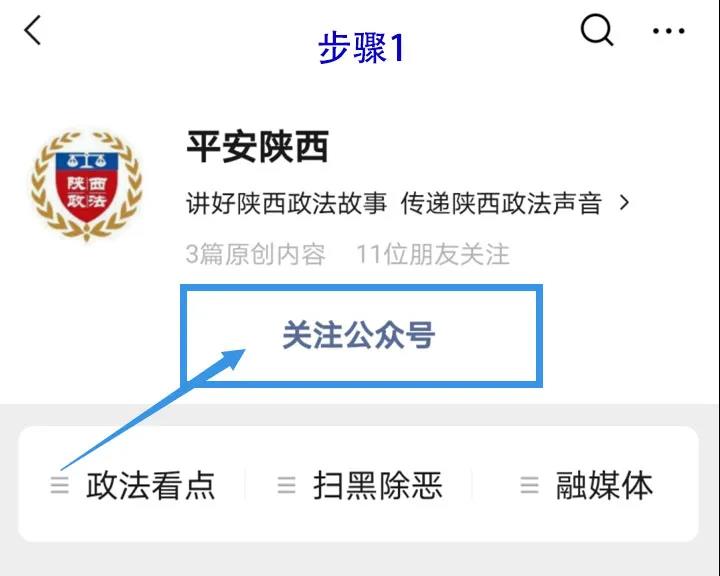Viewport: 720px width, 576px height.
Task: Open the 融媒体 menu
Action: point(588,485)
